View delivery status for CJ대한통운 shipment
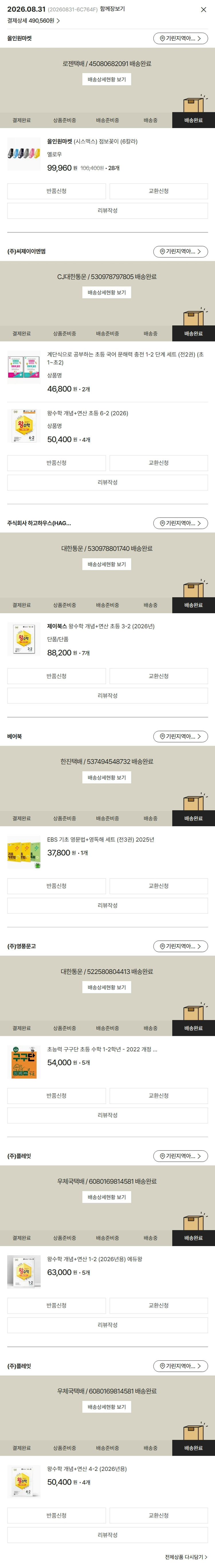Image resolution: width=215 pixels, height=1568 pixels. pyautogui.click(x=107, y=293)
